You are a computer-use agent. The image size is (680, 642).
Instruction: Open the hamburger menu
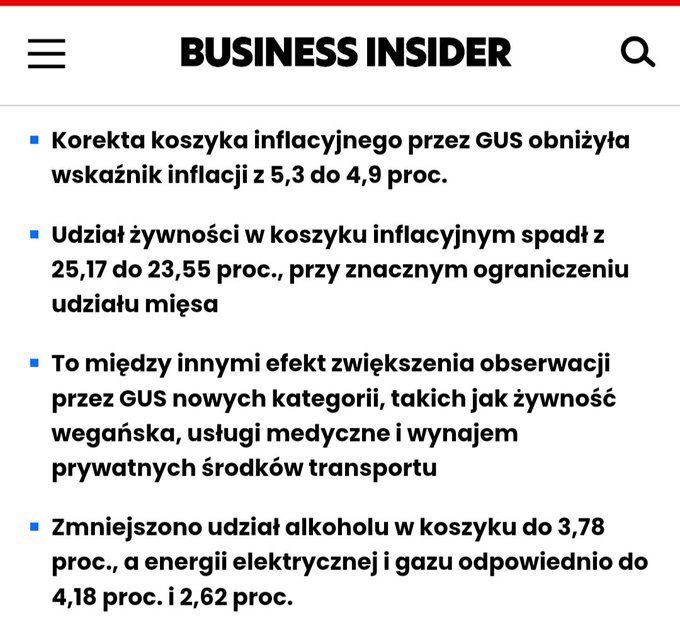tap(46, 53)
